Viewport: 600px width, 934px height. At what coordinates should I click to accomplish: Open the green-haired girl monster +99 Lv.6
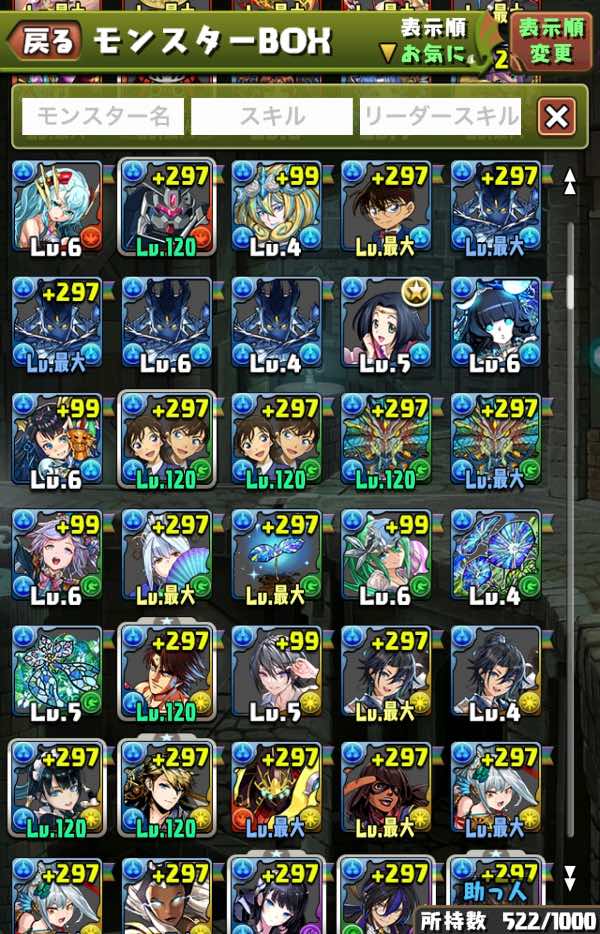coord(386,557)
